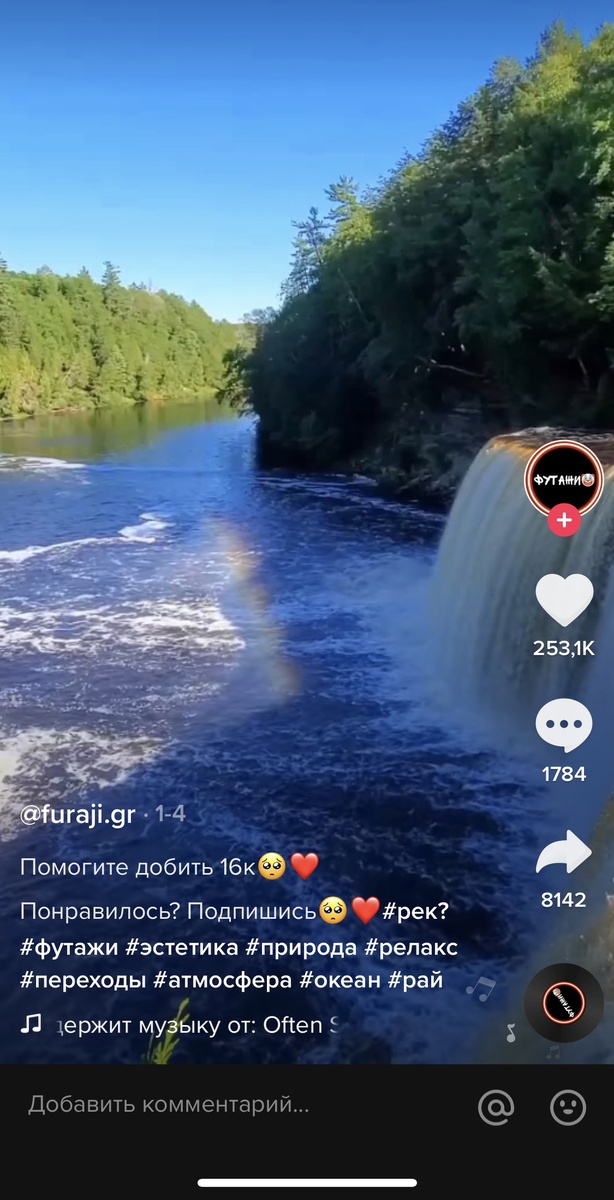Open the #релакс hashtag
Screen dimensions: 614x1200
[x=411, y=947]
